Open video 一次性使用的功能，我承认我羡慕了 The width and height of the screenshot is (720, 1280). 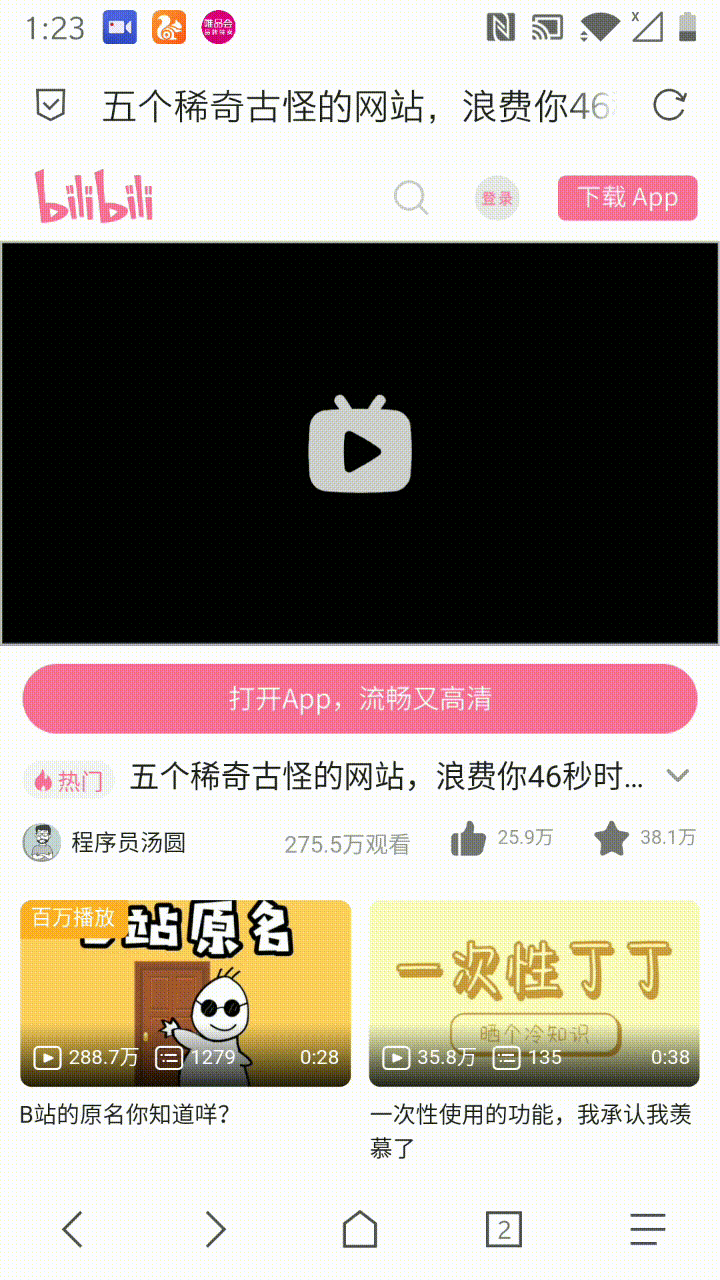[x=534, y=993]
